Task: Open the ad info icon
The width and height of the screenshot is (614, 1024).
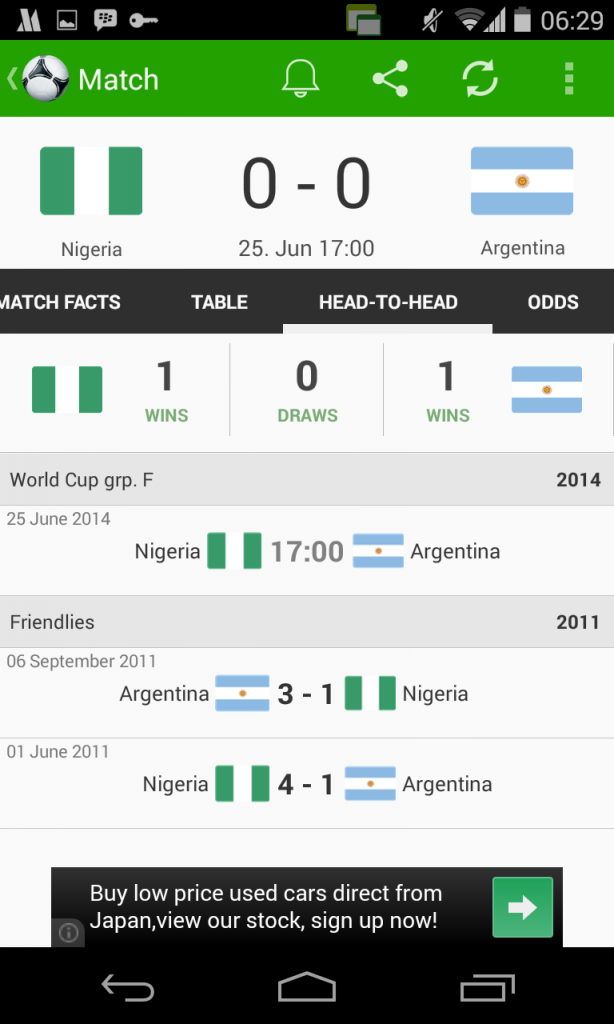Action: click(68, 933)
